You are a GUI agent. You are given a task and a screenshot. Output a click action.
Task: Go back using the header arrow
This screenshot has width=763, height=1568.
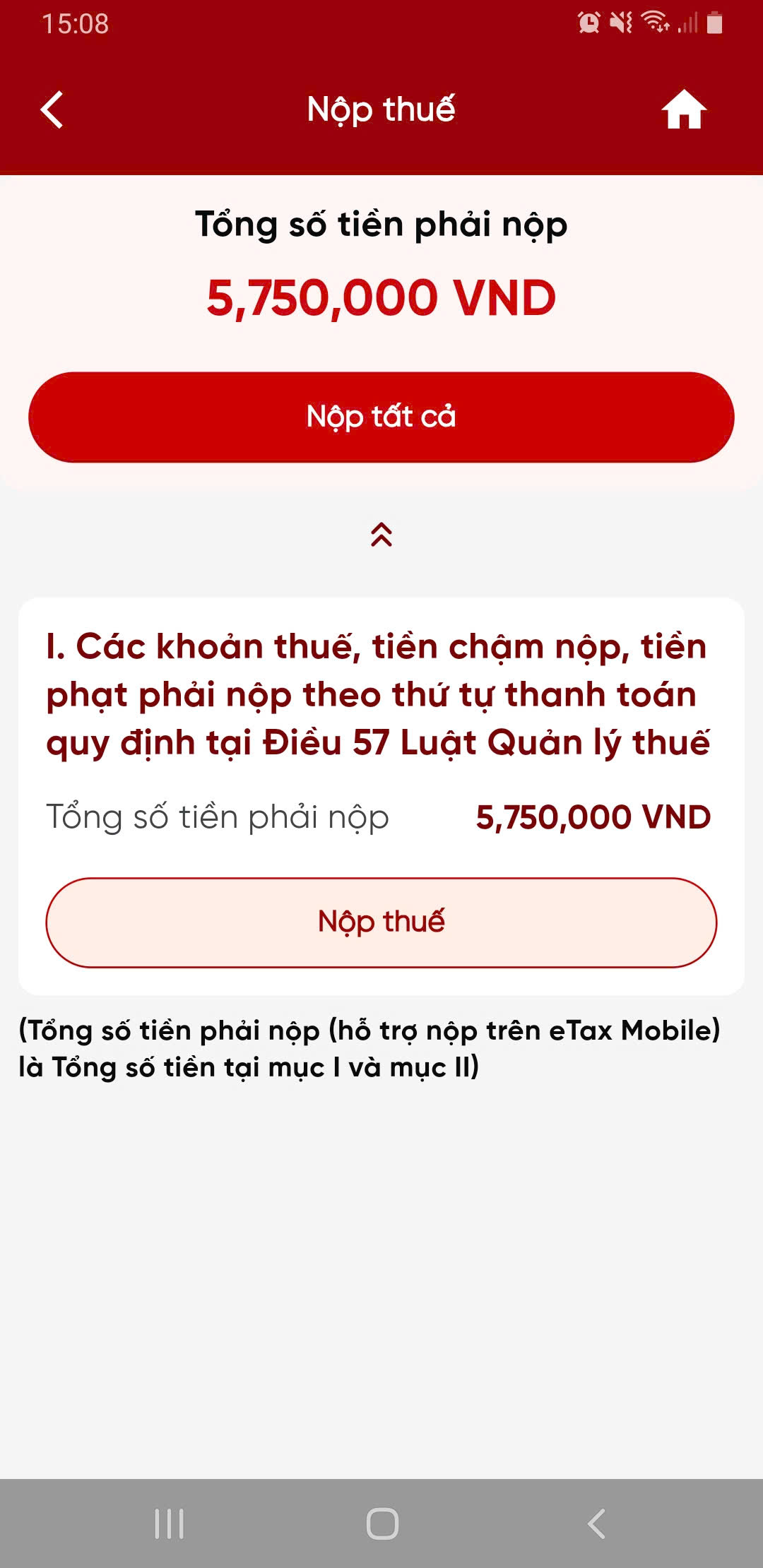(52, 110)
